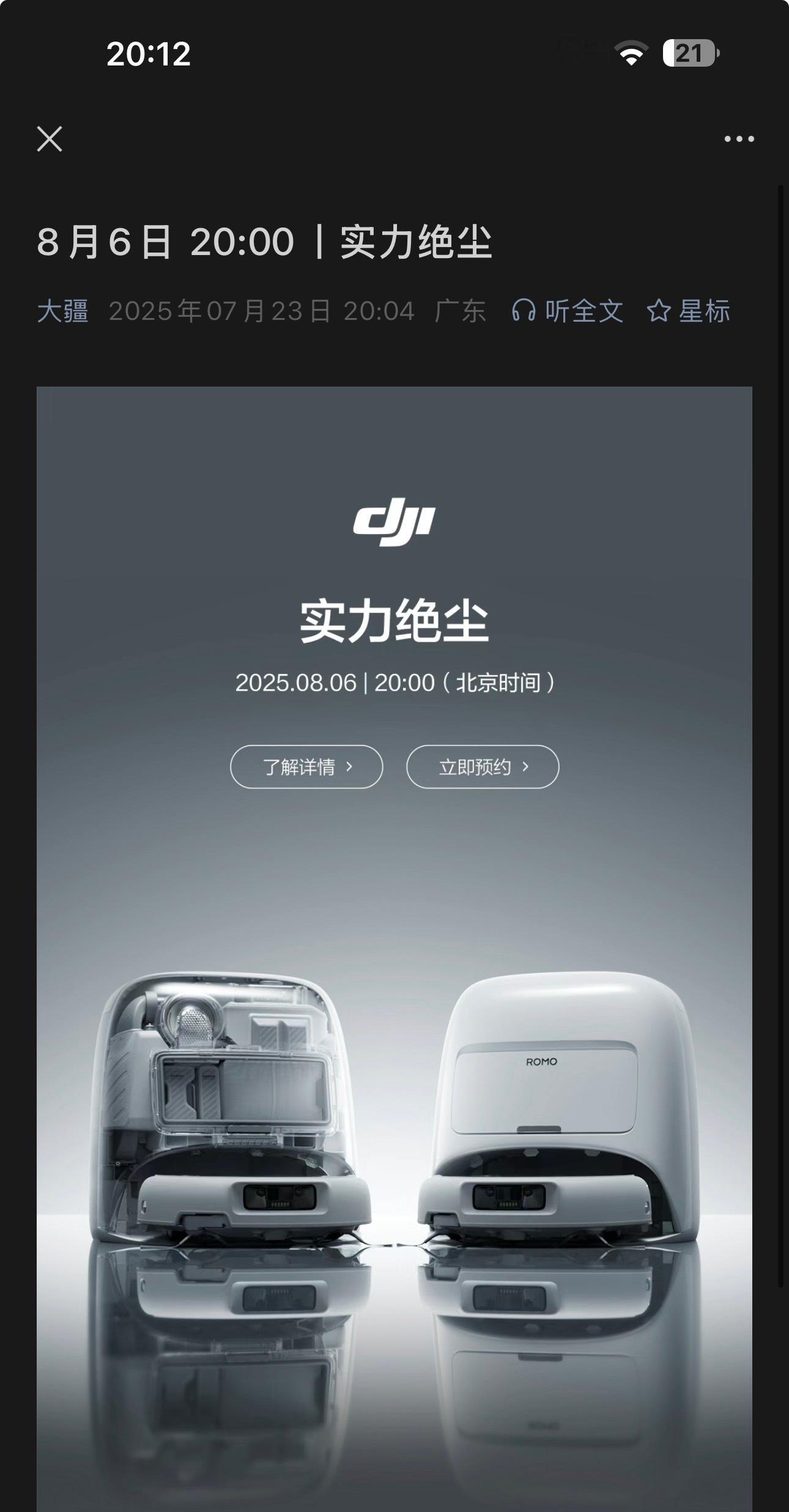Close the article page
789x1512 pixels.
coord(50,139)
